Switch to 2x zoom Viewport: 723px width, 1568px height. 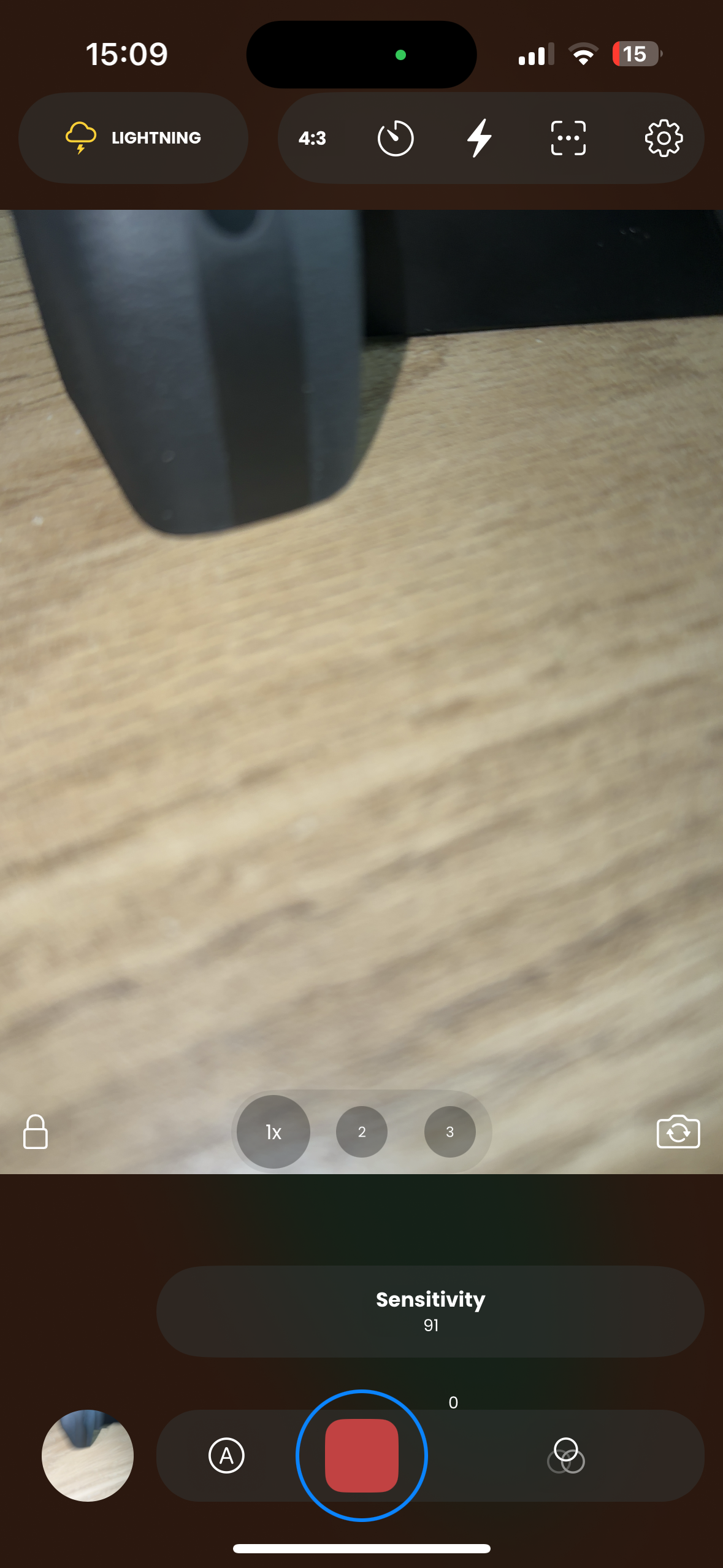point(362,1132)
